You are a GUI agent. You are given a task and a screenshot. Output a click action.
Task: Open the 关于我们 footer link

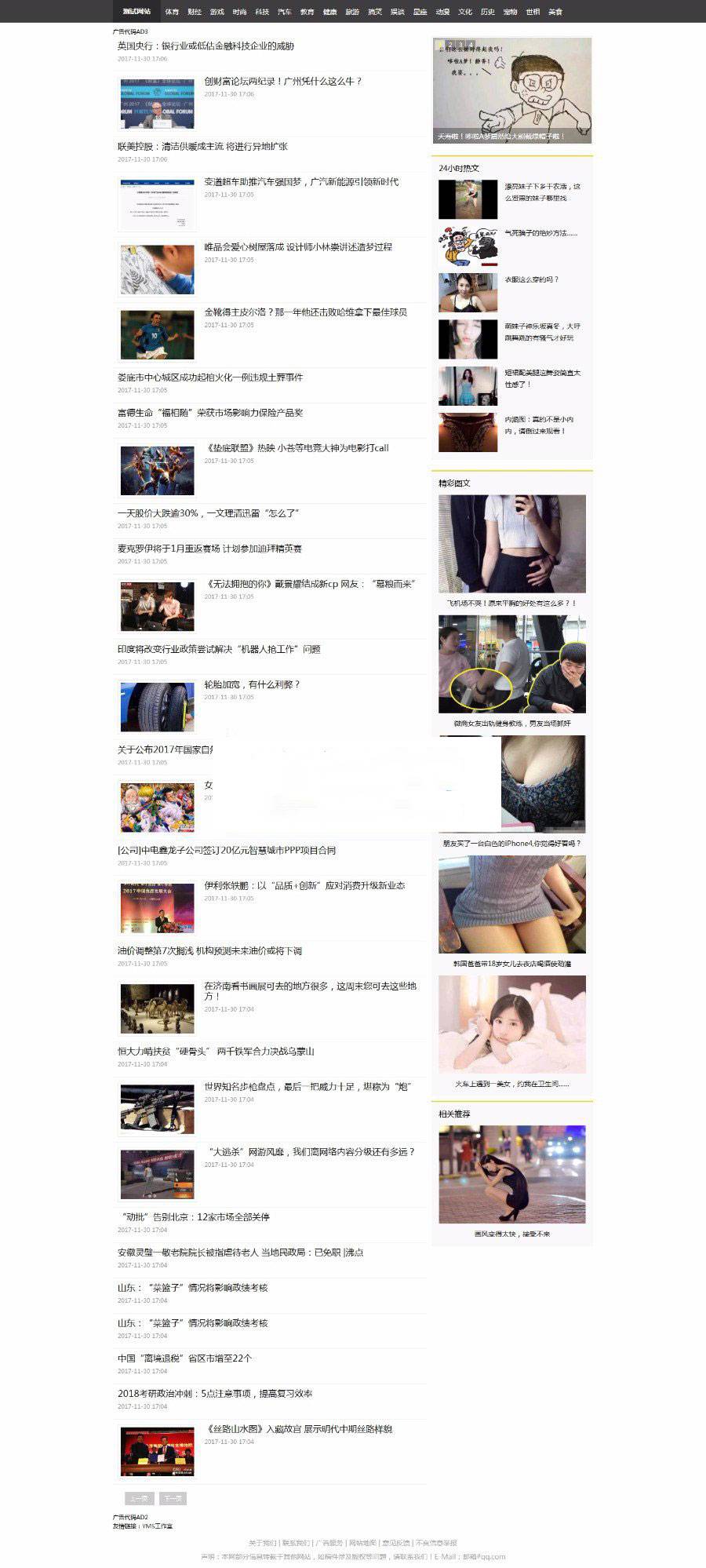tap(262, 1543)
